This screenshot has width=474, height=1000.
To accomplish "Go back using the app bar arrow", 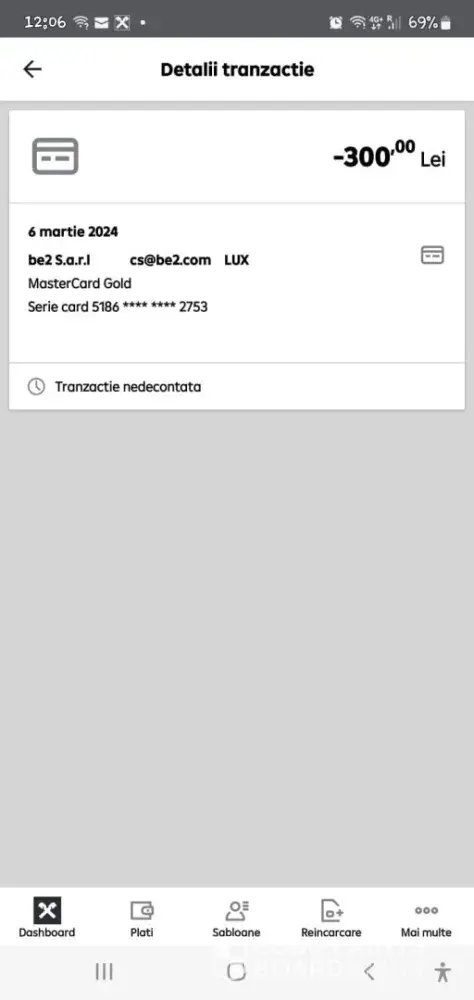I will tap(32, 69).
